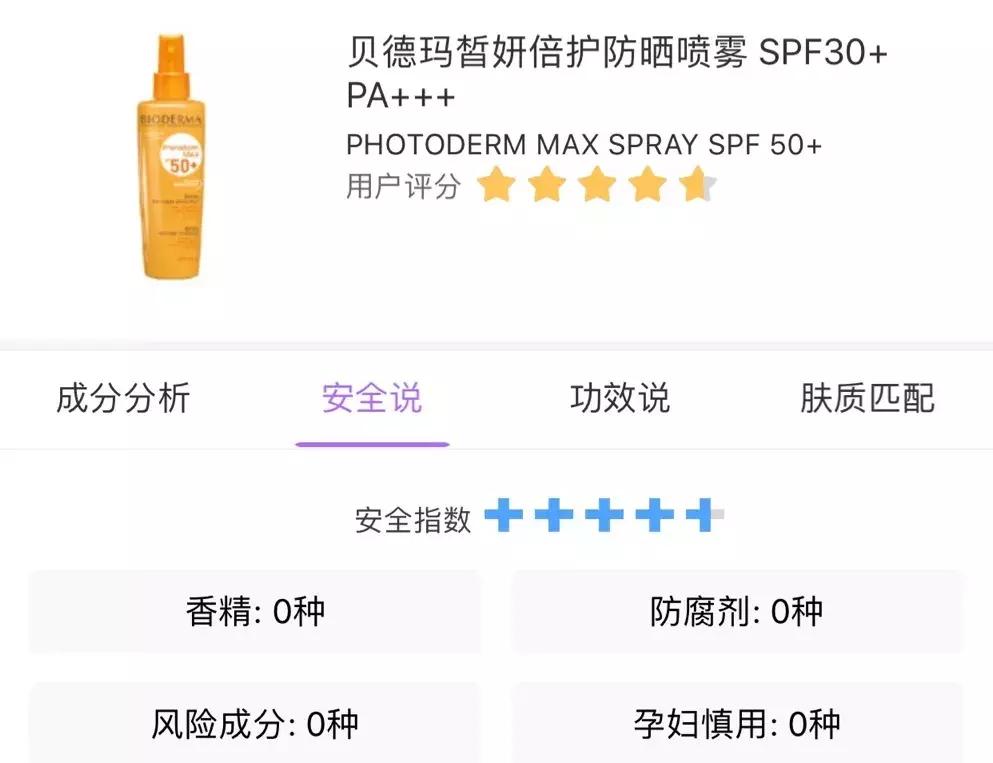Open the 防腐剂 ingredient card

737,611
